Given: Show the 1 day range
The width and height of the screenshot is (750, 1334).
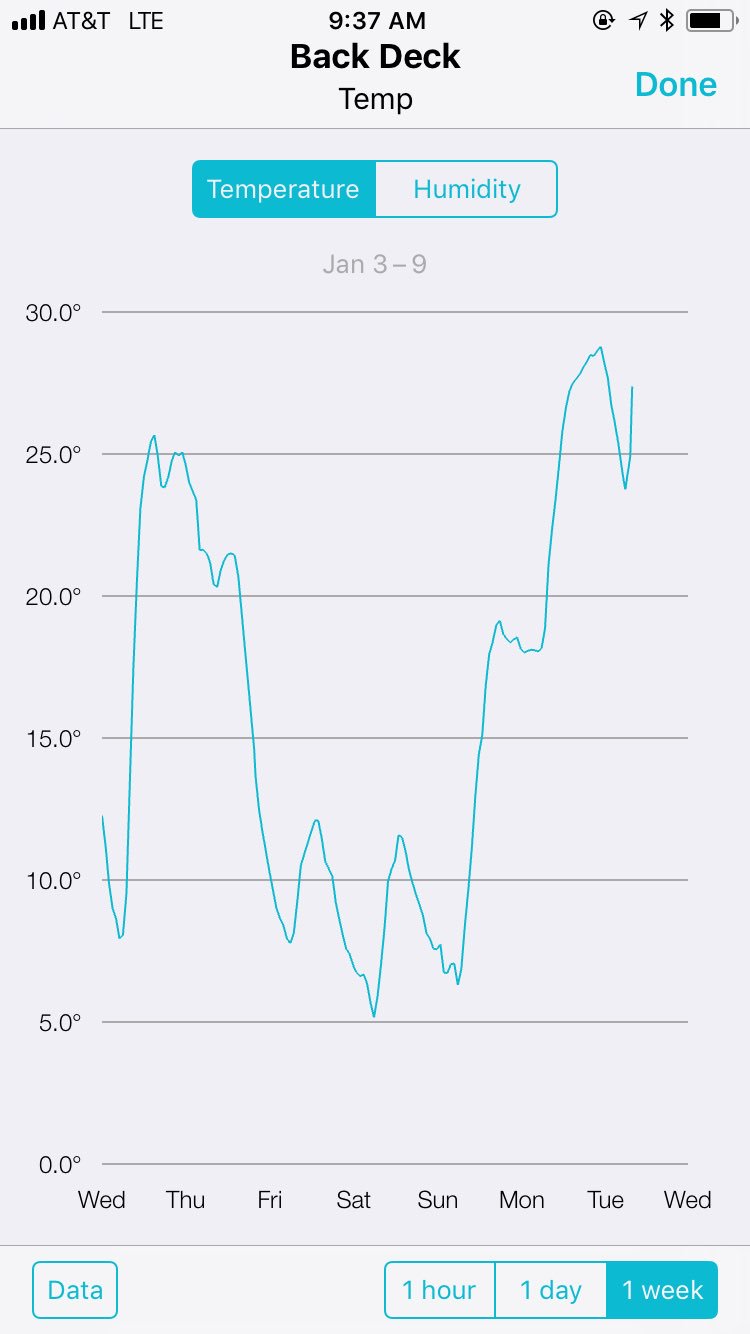Looking at the screenshot, I should coord(550,1290).
